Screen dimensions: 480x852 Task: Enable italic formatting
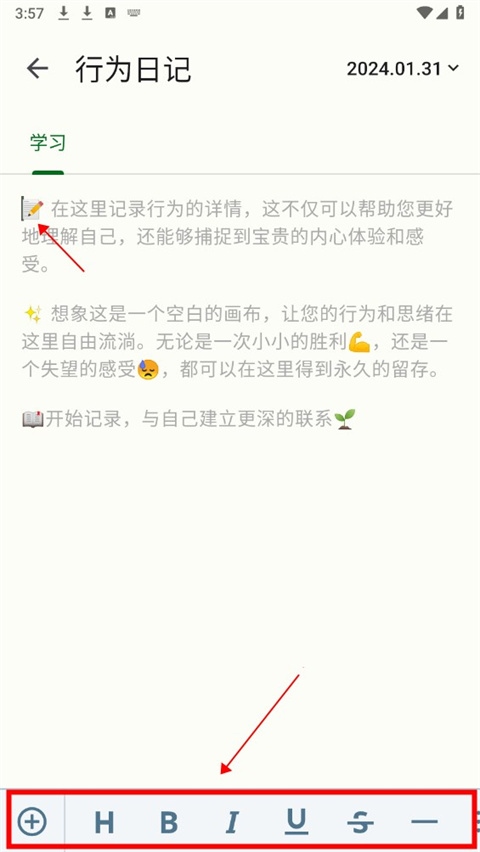pos(232,822)
